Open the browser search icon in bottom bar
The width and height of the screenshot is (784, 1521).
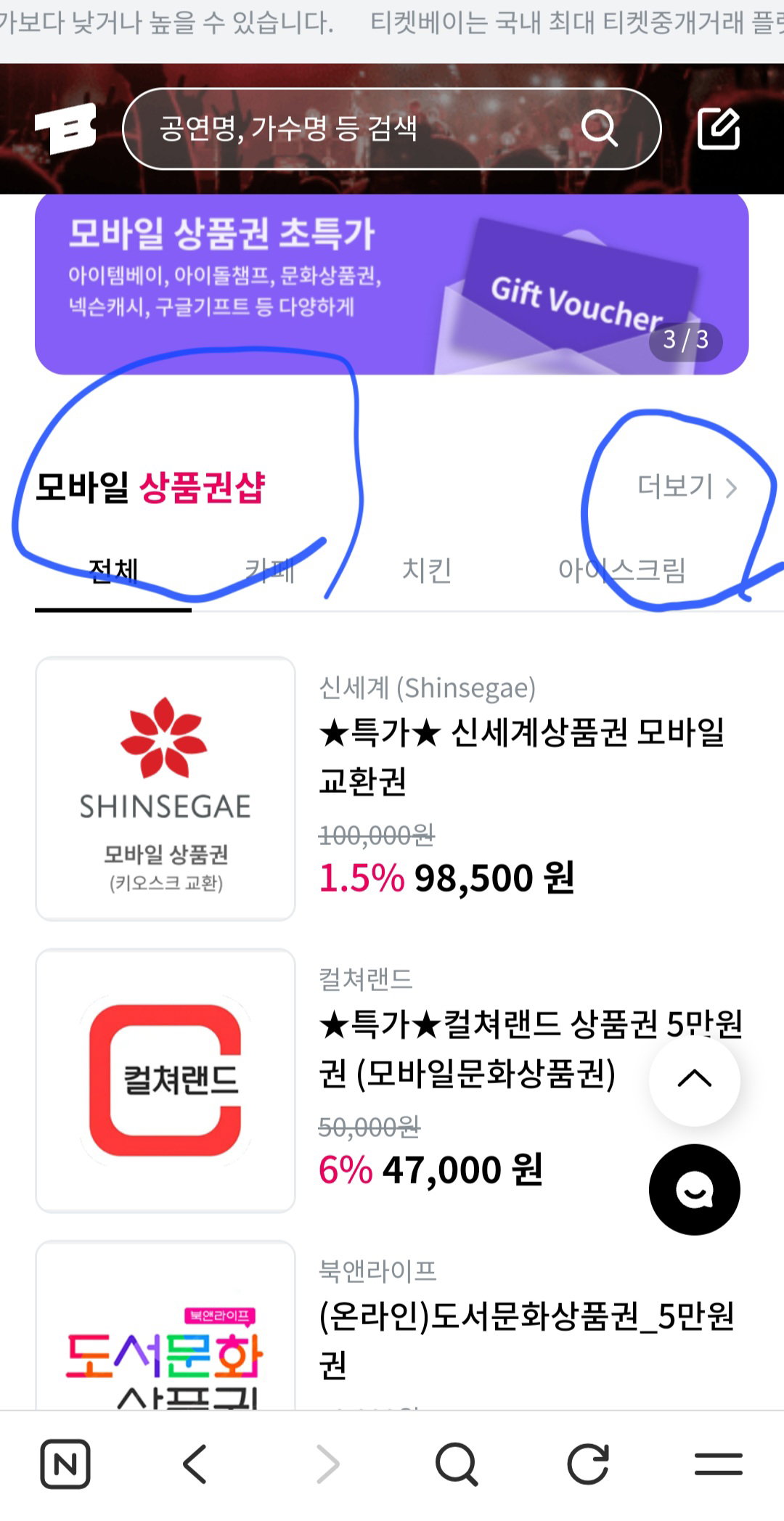point(457,1464)
